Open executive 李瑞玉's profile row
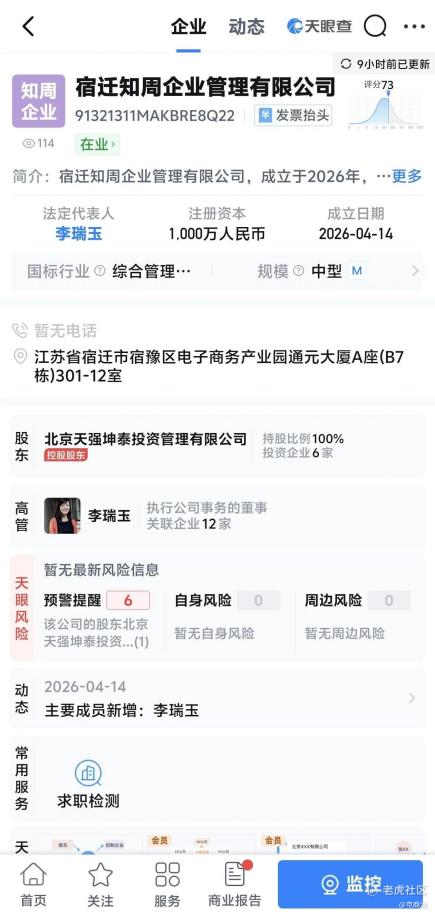The height and width of the screenshot is (915, 435). tap(217, 516)
